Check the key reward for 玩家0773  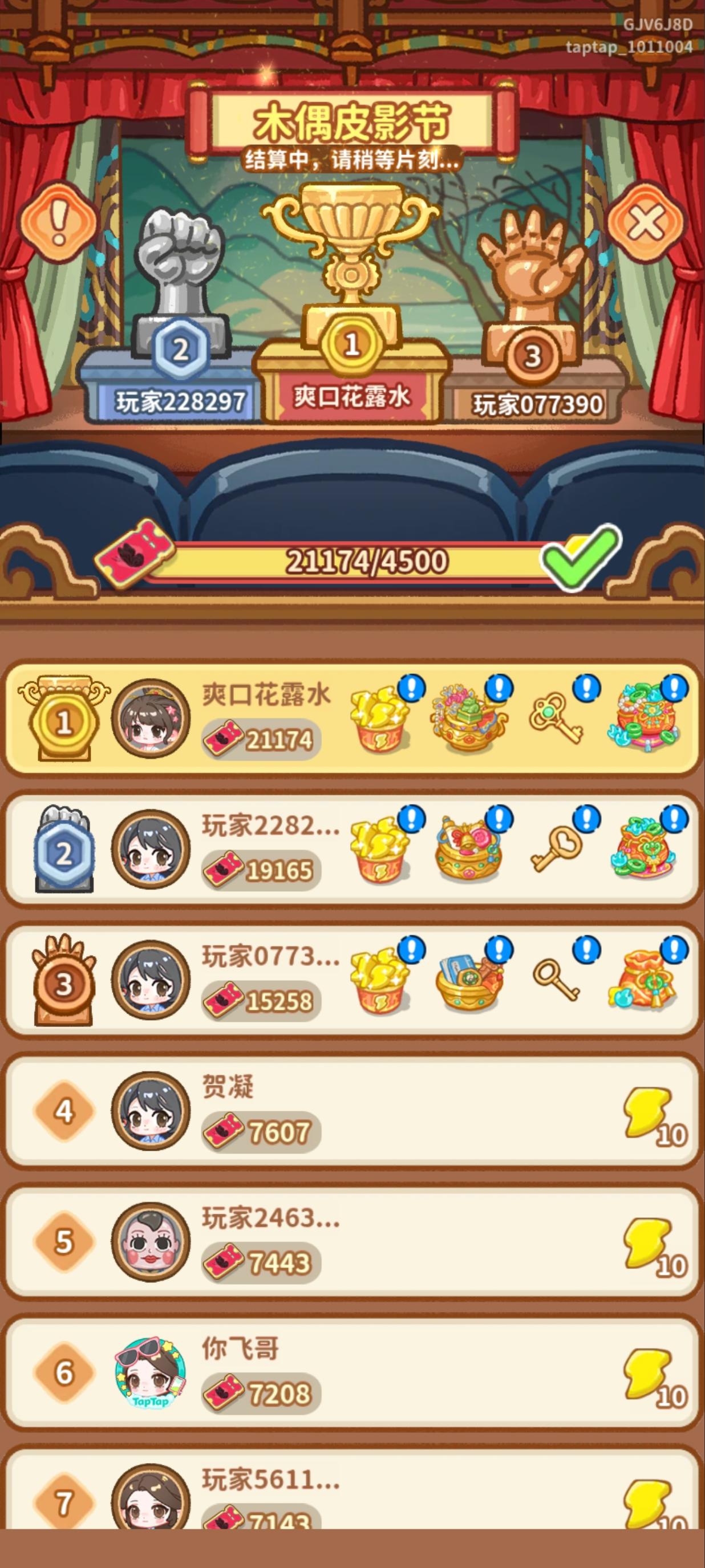click(555, 981)
